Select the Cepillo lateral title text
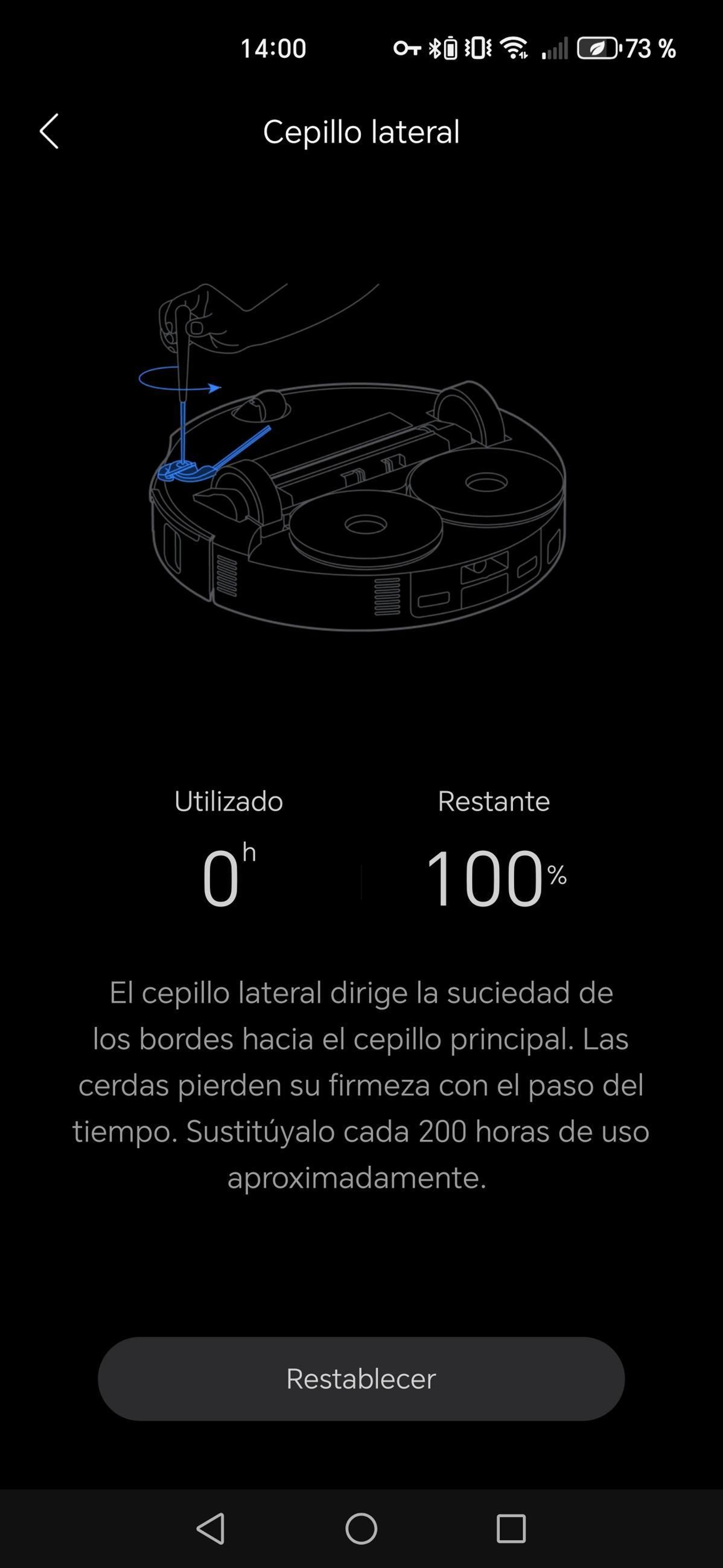This screenshot has width=723, height=1568. 361,132
